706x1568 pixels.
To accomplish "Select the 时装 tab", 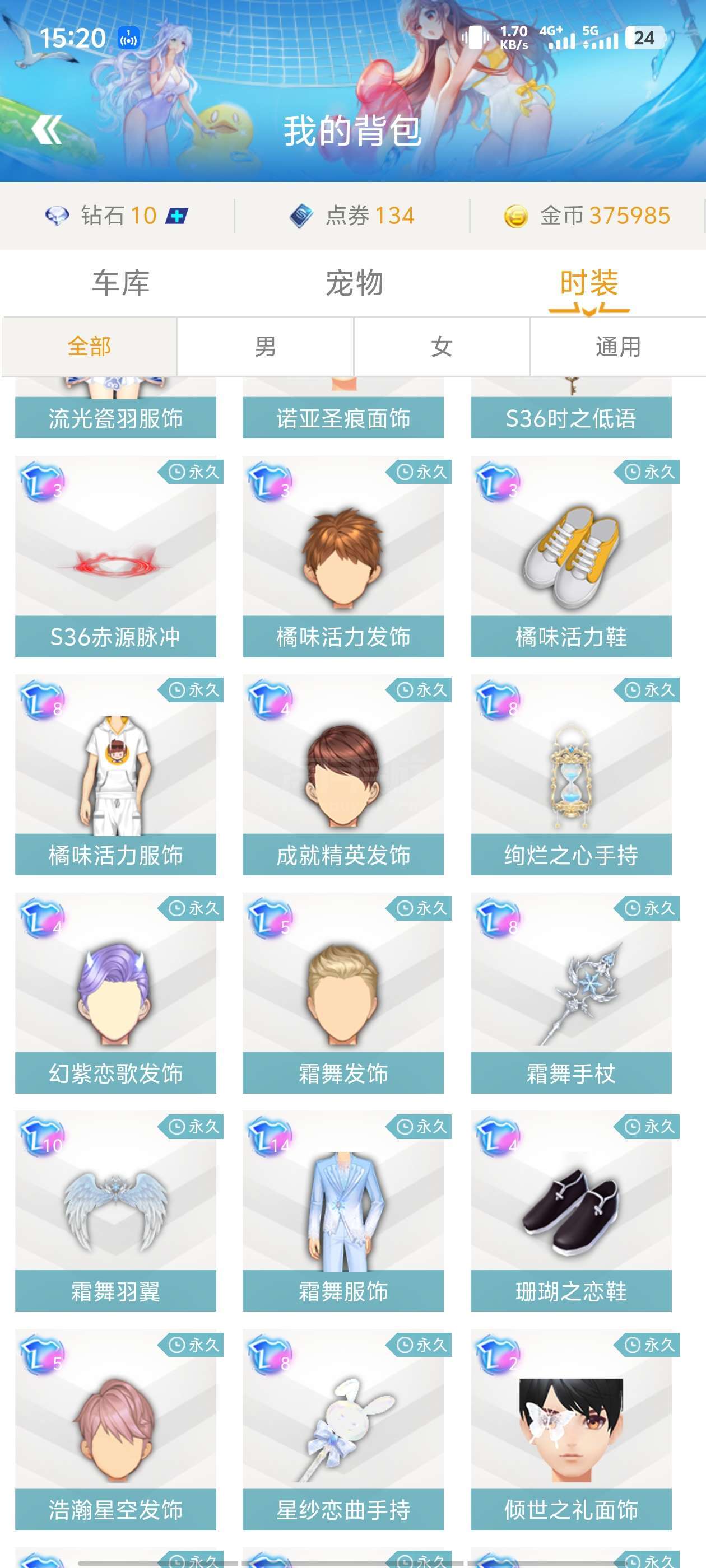I will coord(588,283).
